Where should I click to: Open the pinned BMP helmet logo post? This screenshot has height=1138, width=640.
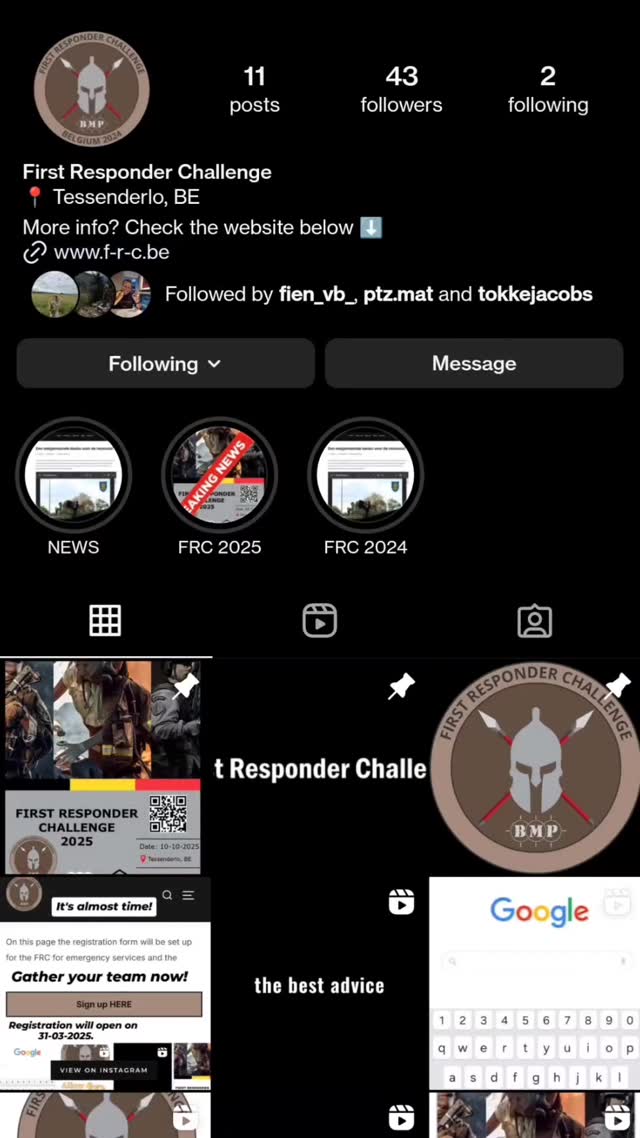(535, 767)
